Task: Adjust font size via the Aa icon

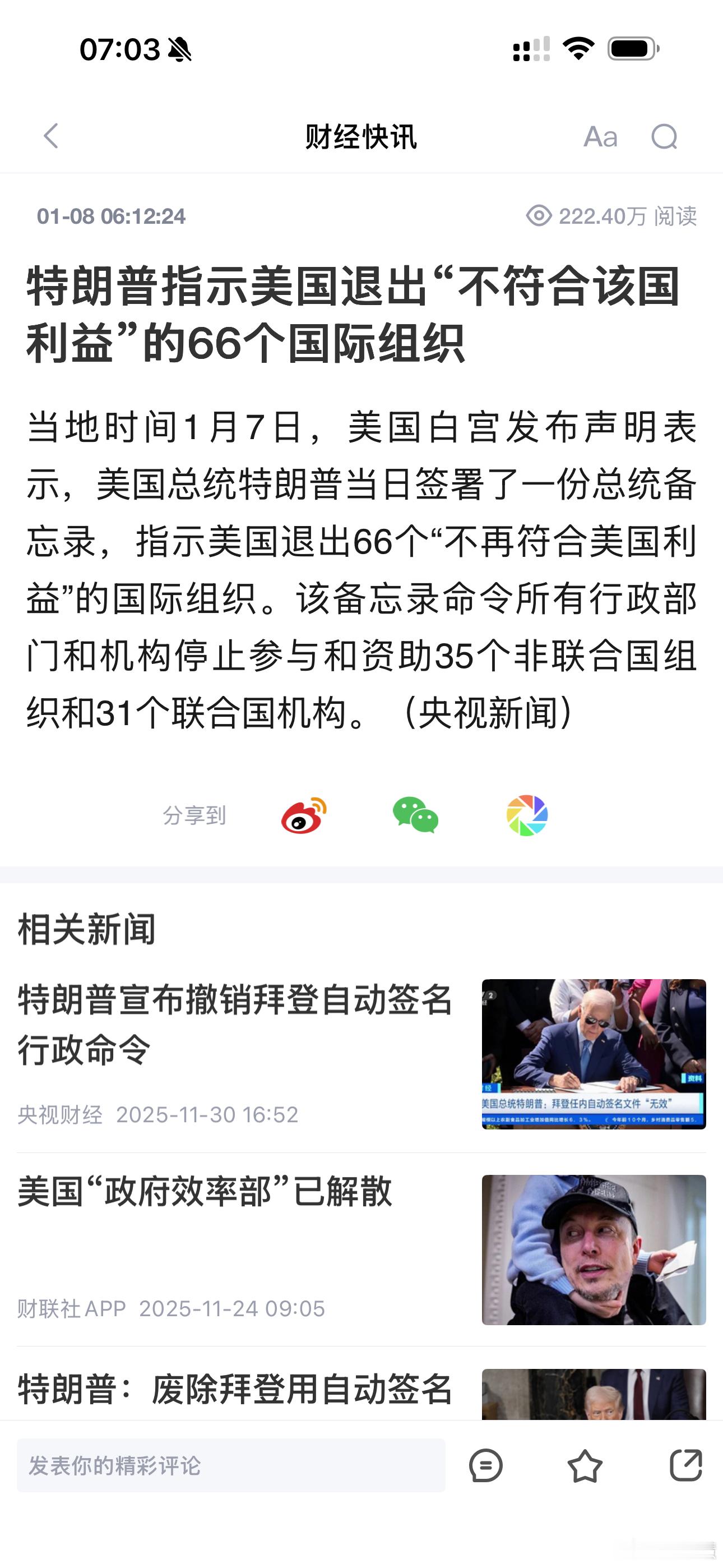Action: pyautogui.click(x=600, y=137)
